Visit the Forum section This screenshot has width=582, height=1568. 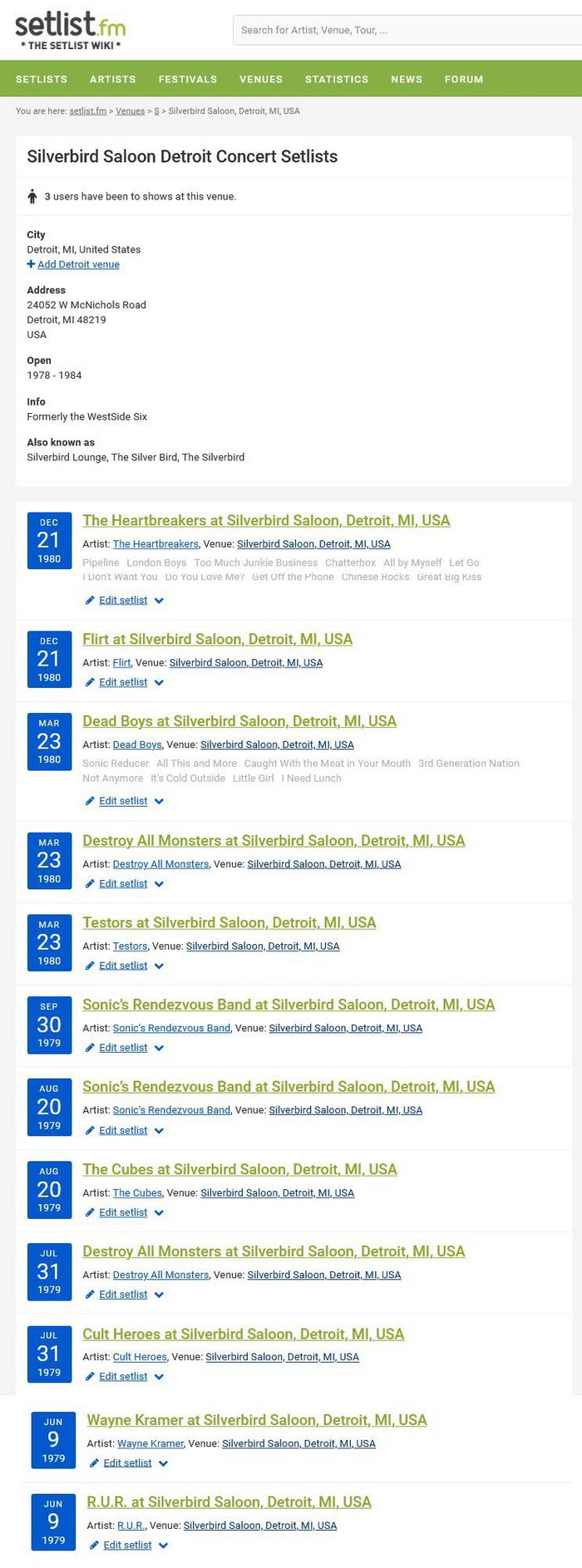[x=463, y=80]
